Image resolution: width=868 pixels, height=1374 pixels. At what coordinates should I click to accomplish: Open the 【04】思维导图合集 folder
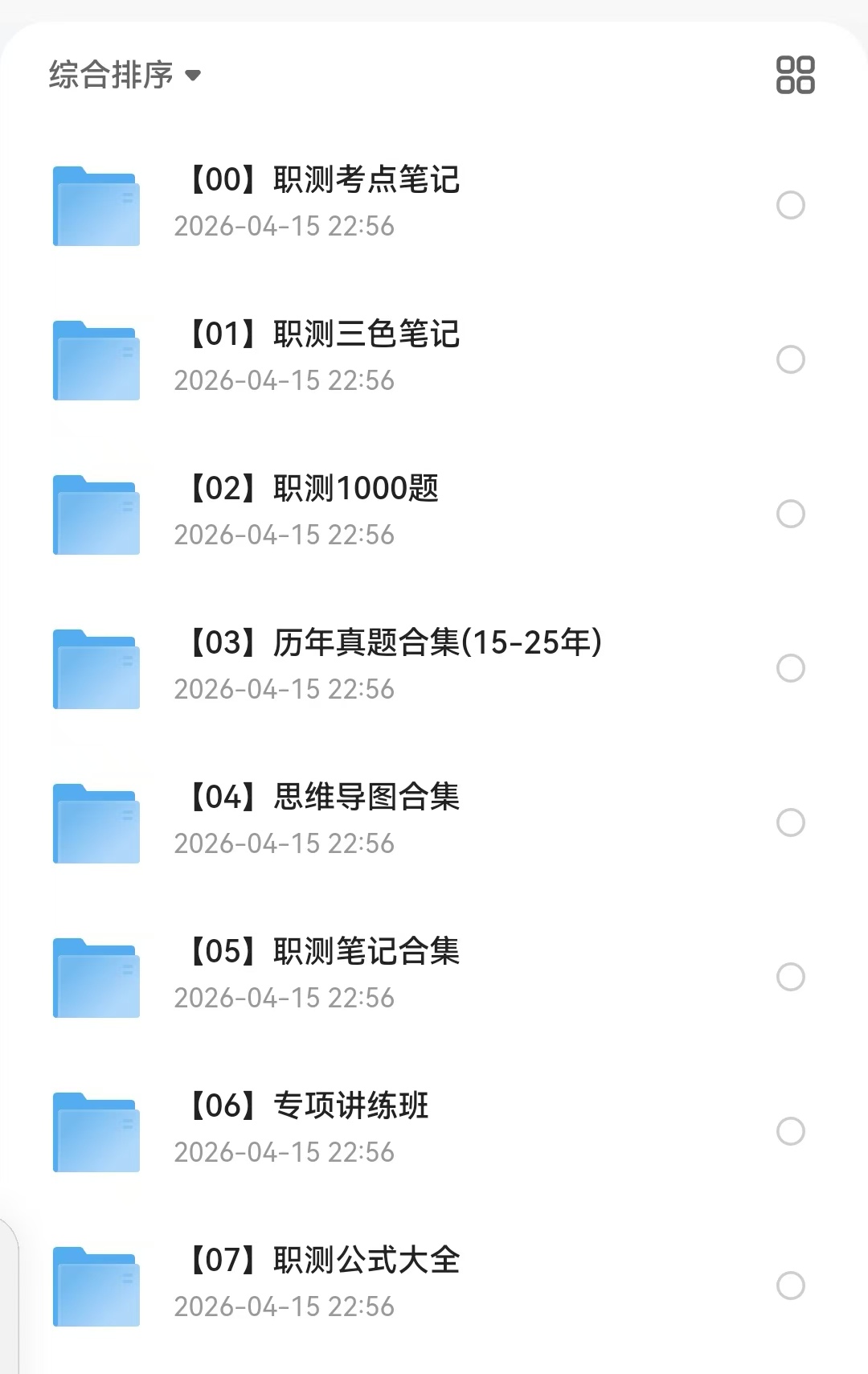325,798
